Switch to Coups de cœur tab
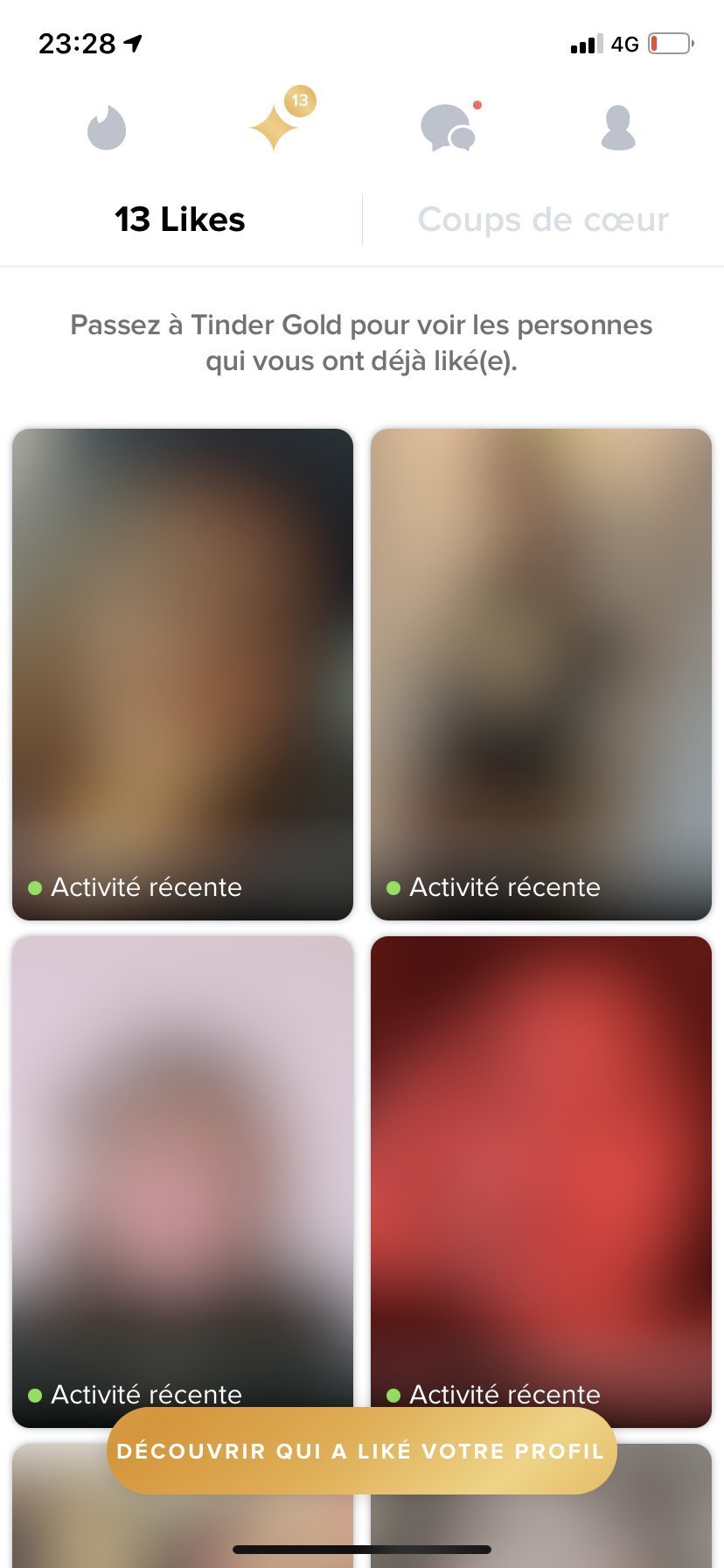Image resolution: width=724 pixels, height=1568 pixels. [x=543, y=220]
